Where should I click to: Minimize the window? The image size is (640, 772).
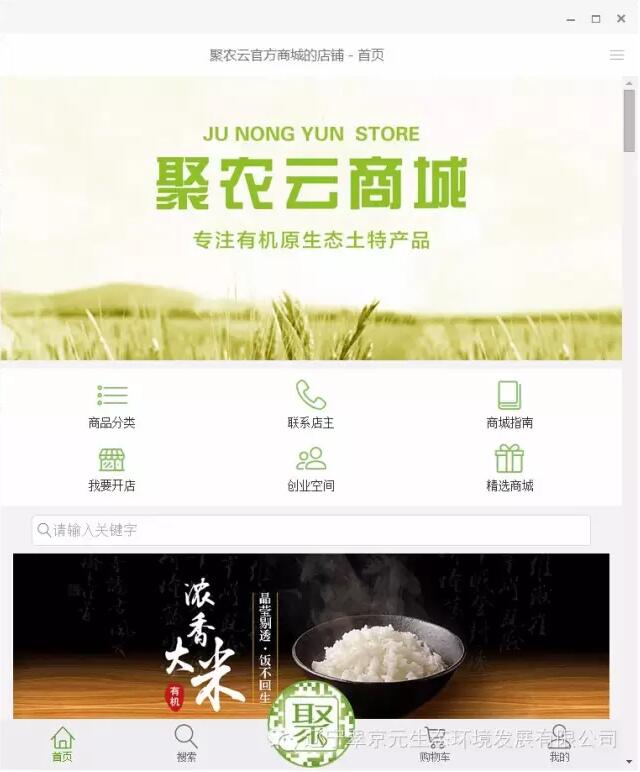click(570, 18)
